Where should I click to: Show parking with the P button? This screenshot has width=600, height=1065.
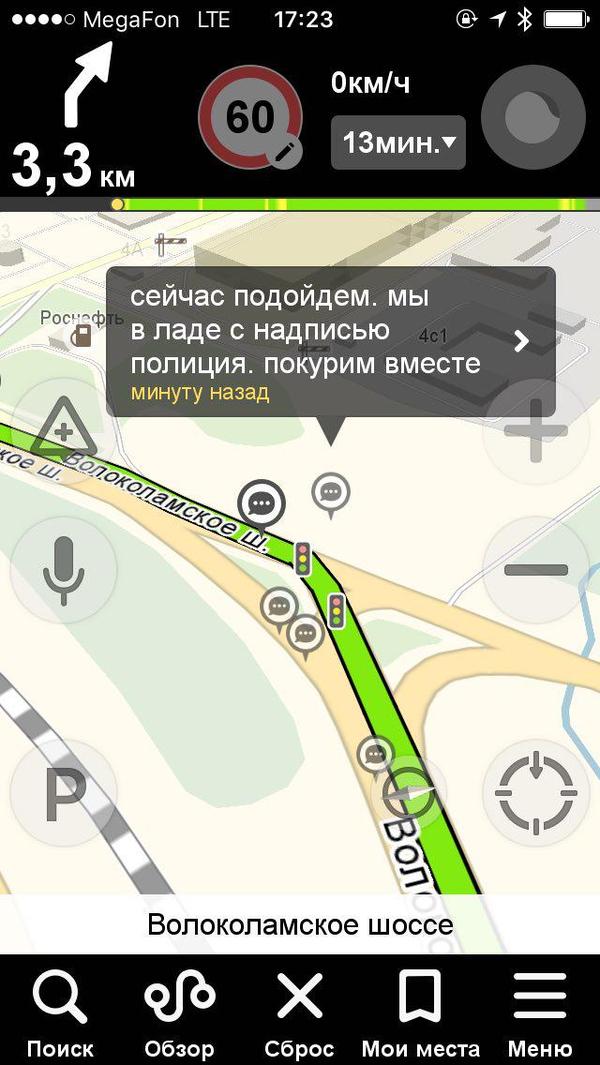(63, 794)
